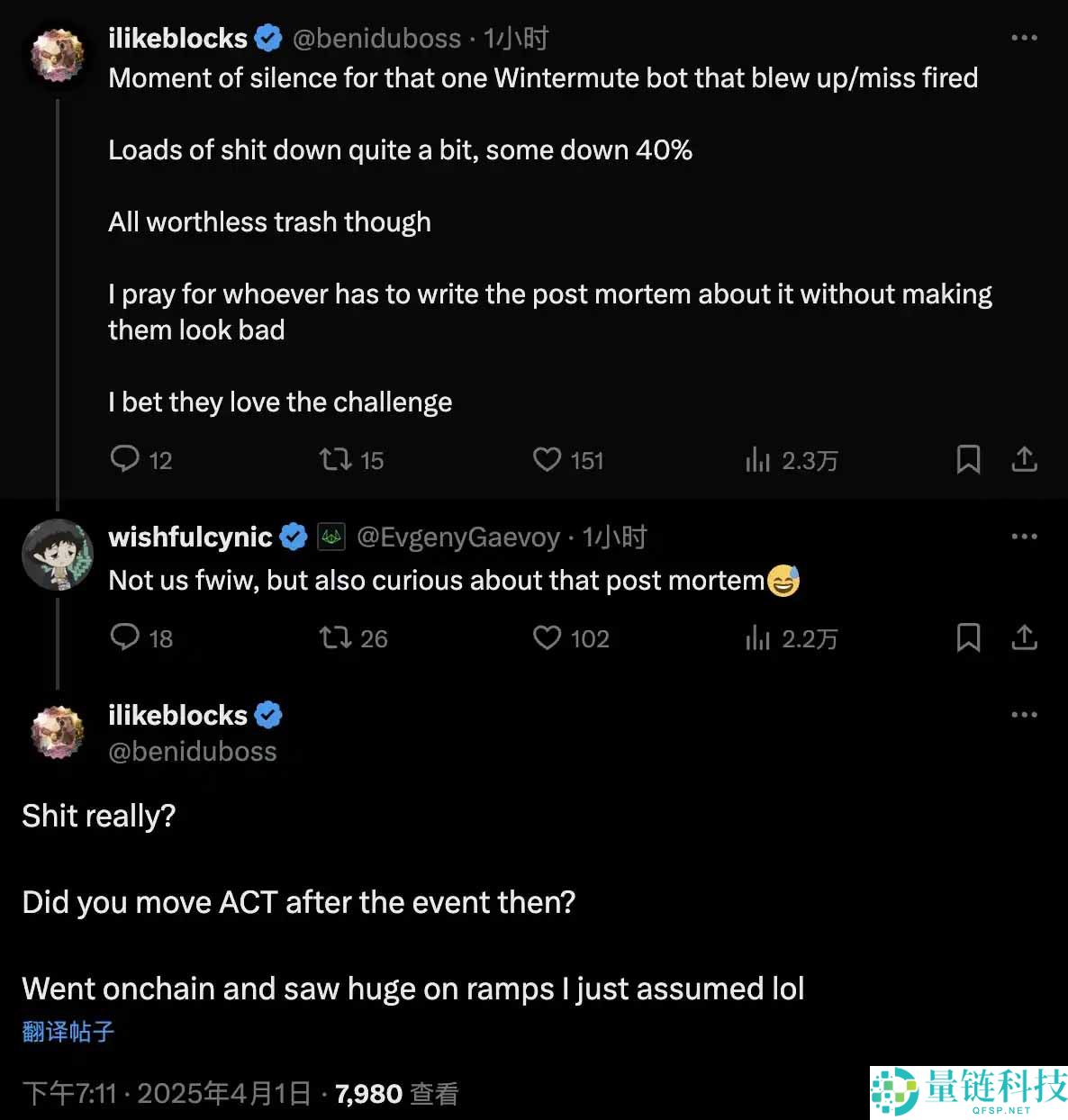The width and height of the screenshot is (1068, 1120).
Task: Open overflow menu on wishfulcynic's reply
Action: point(1024,537)
